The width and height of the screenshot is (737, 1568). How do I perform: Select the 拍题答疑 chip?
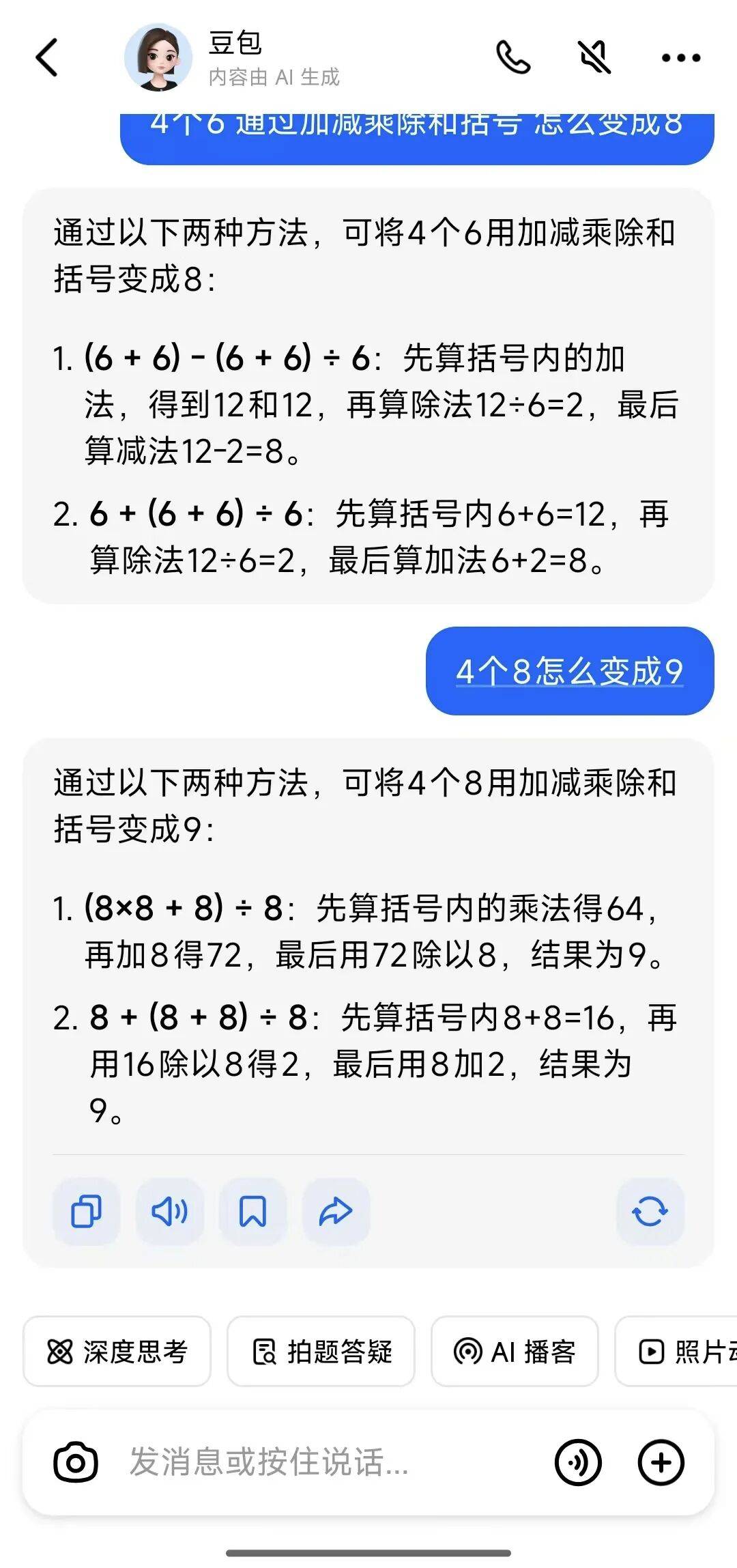coord(321,1351)
